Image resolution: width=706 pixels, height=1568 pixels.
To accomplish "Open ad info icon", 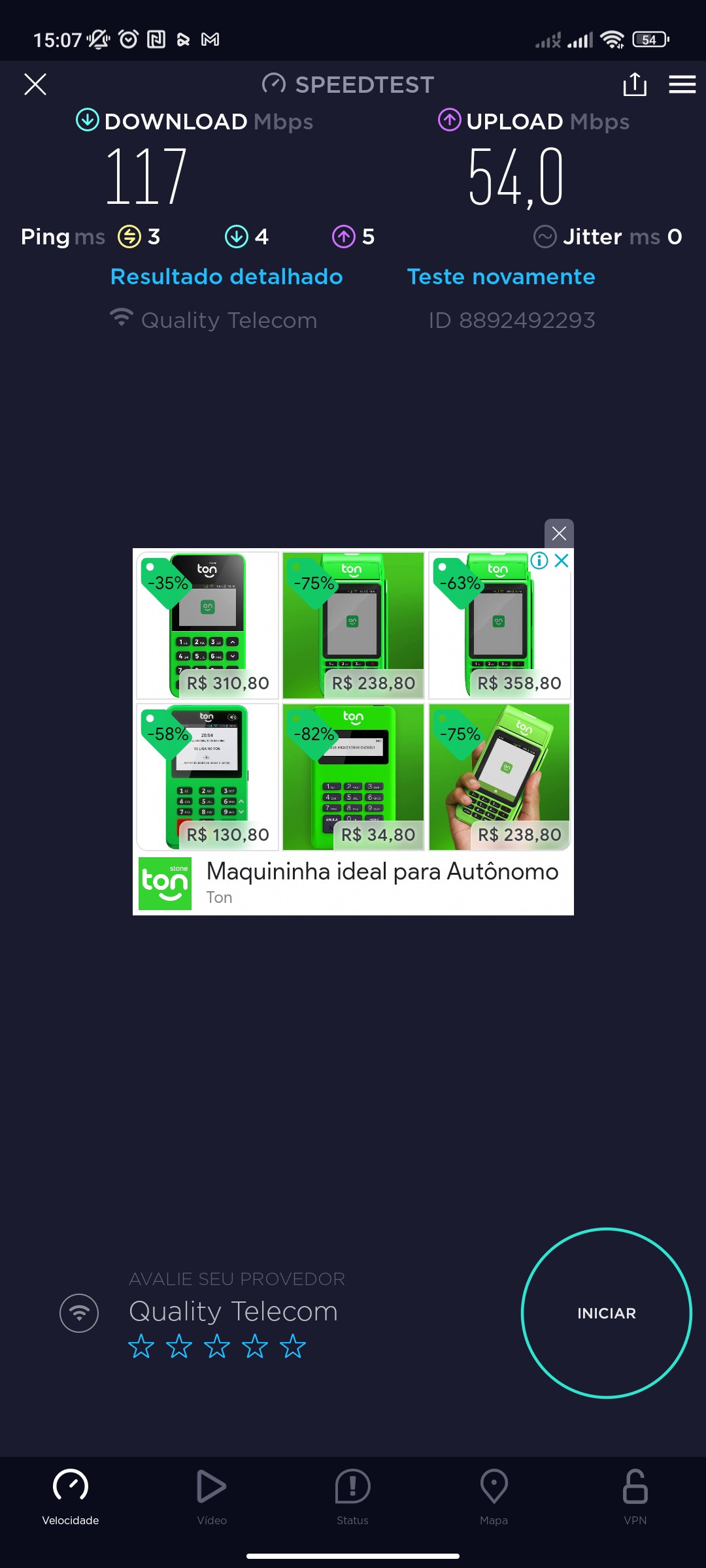I will pos(539,561).
